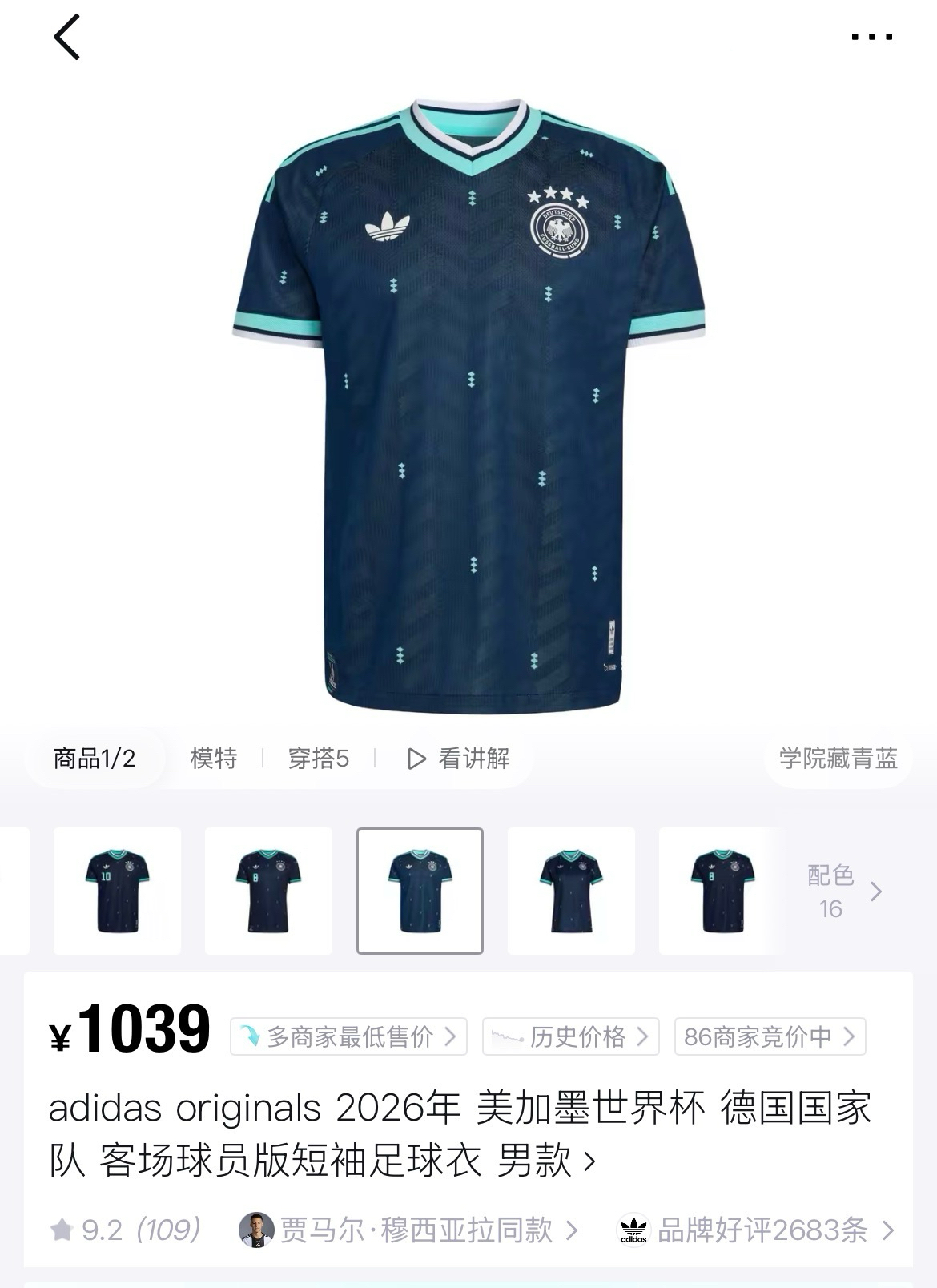Open the 9.2 rating reviews

[x=125, y=1230]
